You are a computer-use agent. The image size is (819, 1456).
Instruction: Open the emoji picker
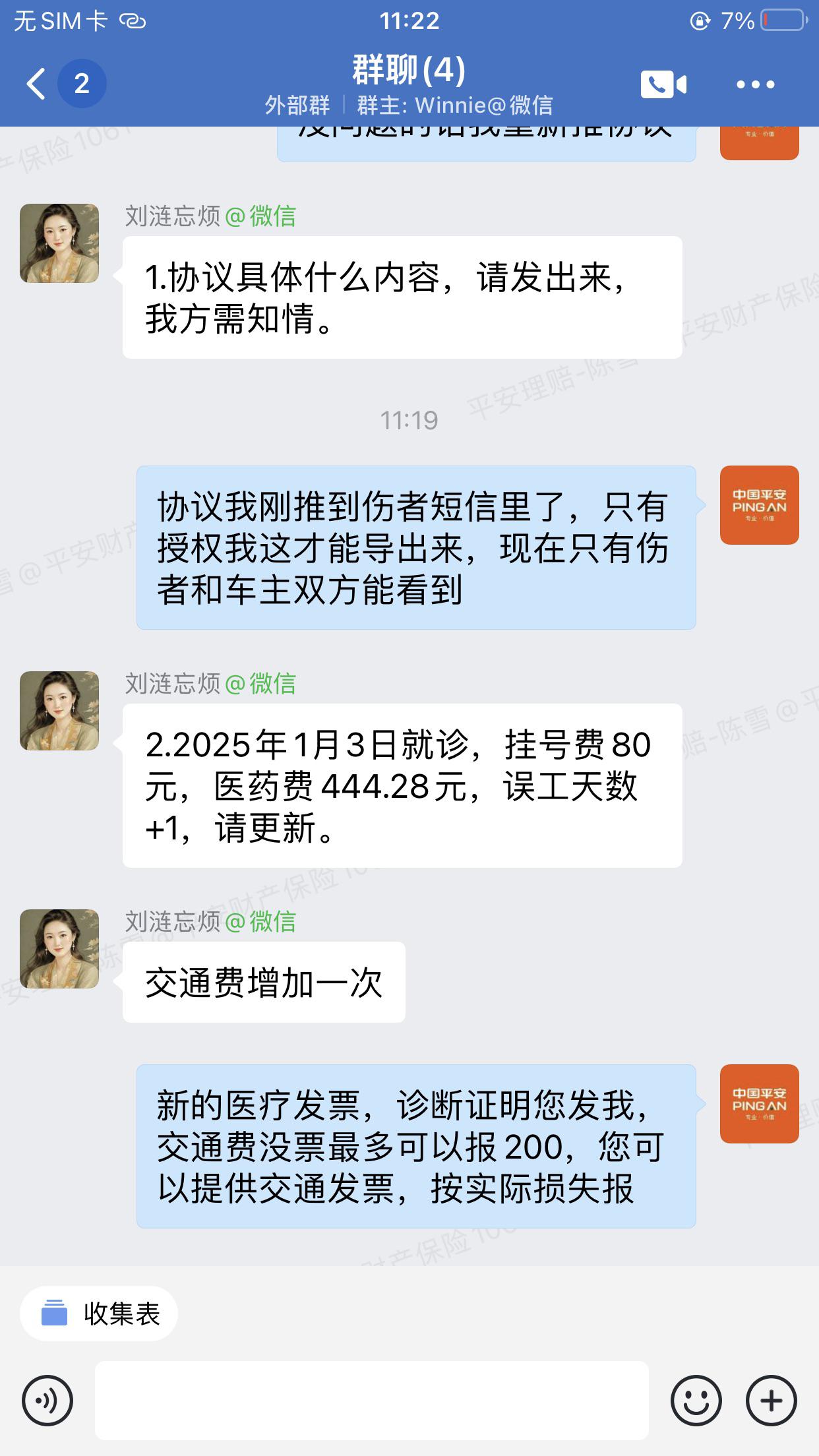click(696, 1401)
